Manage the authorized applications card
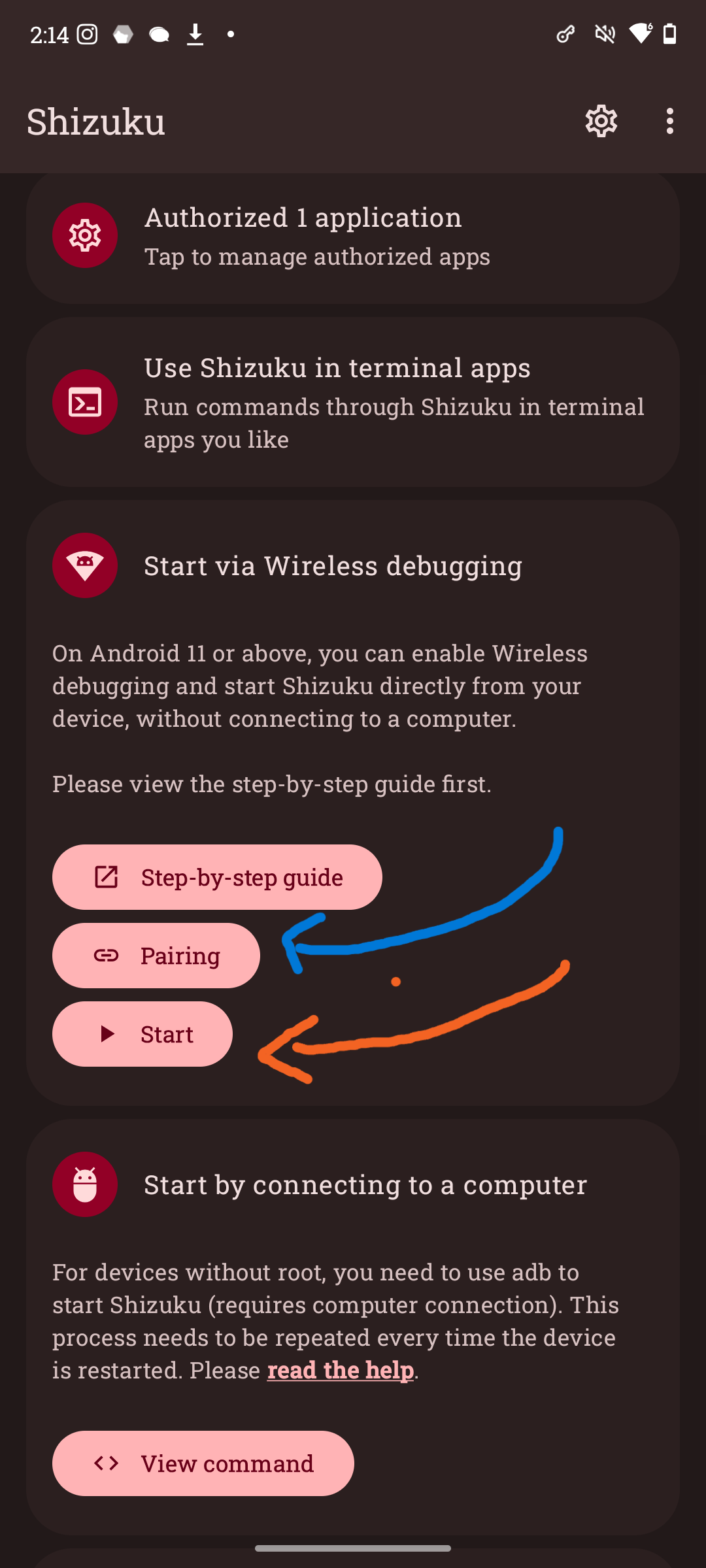 point(353,237)
